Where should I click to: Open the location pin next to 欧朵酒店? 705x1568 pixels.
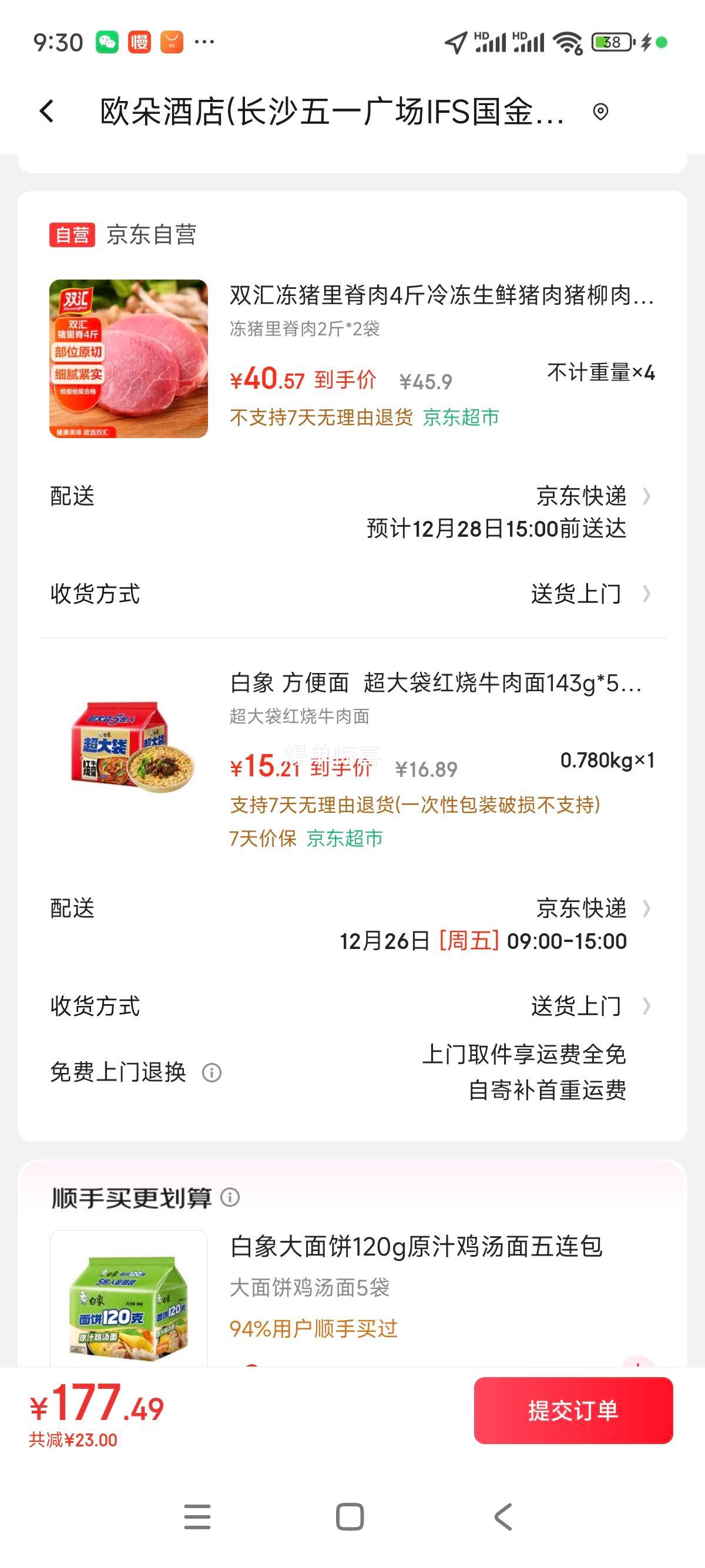point(602,112)
